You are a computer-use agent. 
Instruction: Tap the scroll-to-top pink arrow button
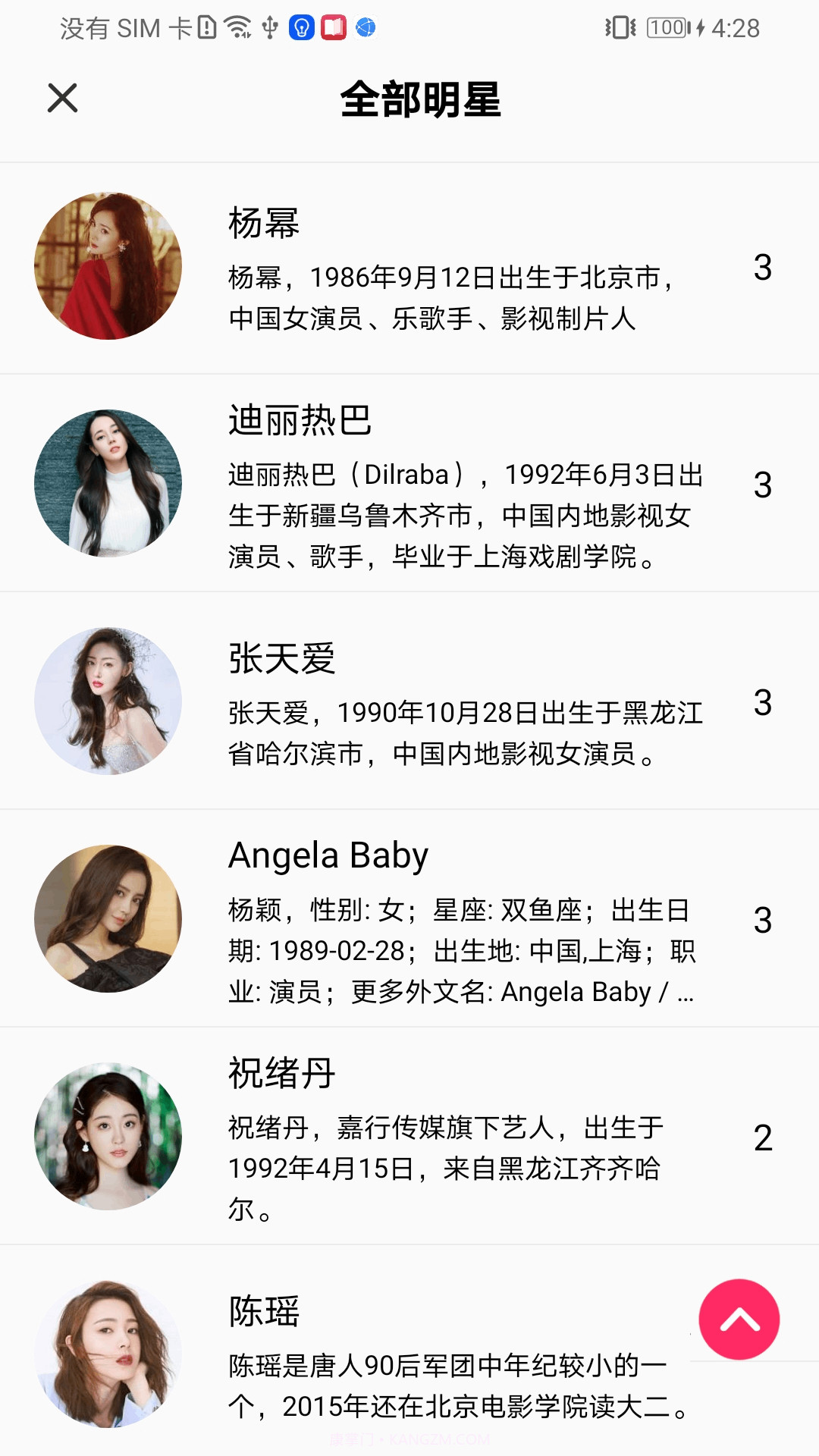pyautogui.click(x=739, y=1319)
